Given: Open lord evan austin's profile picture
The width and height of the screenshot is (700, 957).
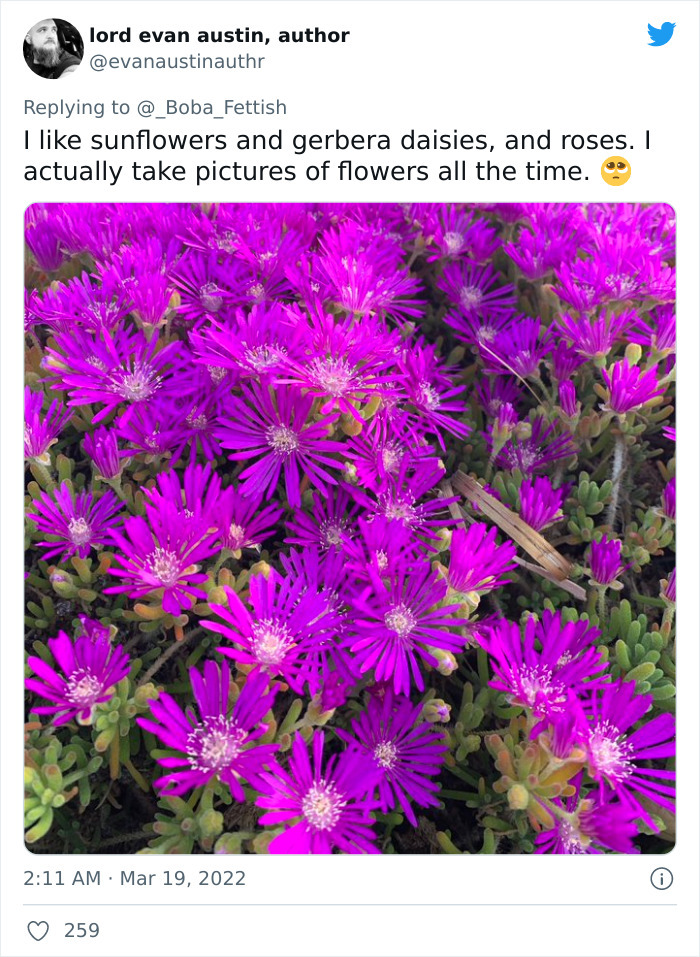Looking at the screenshot, I should click(x=53, y=48).
